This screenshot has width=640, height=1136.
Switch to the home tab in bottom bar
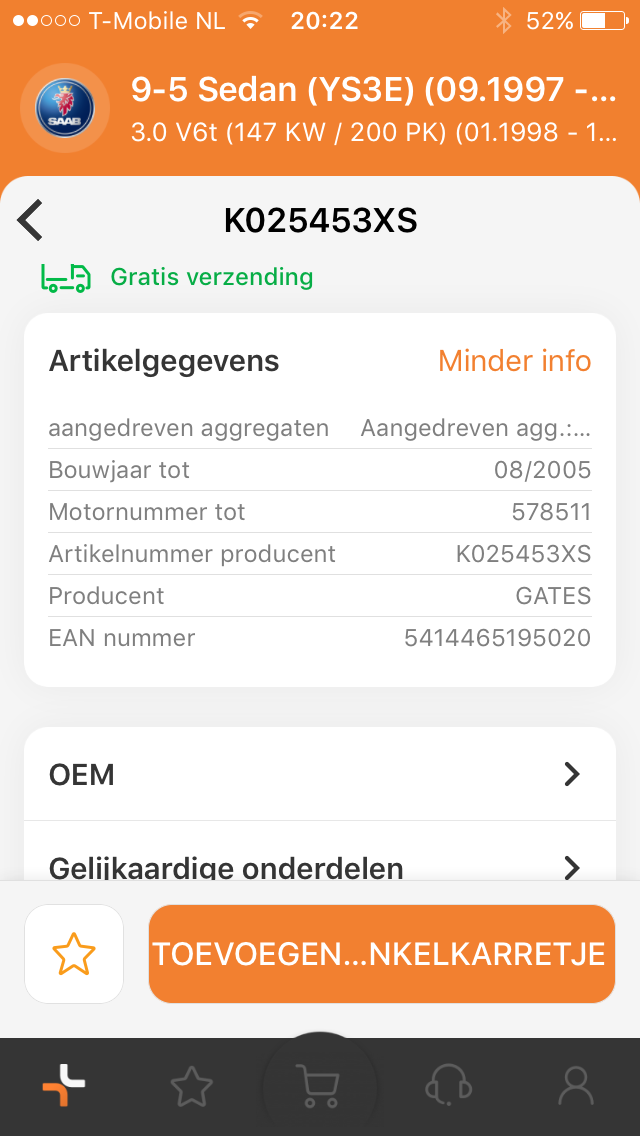coord(64,1086)
